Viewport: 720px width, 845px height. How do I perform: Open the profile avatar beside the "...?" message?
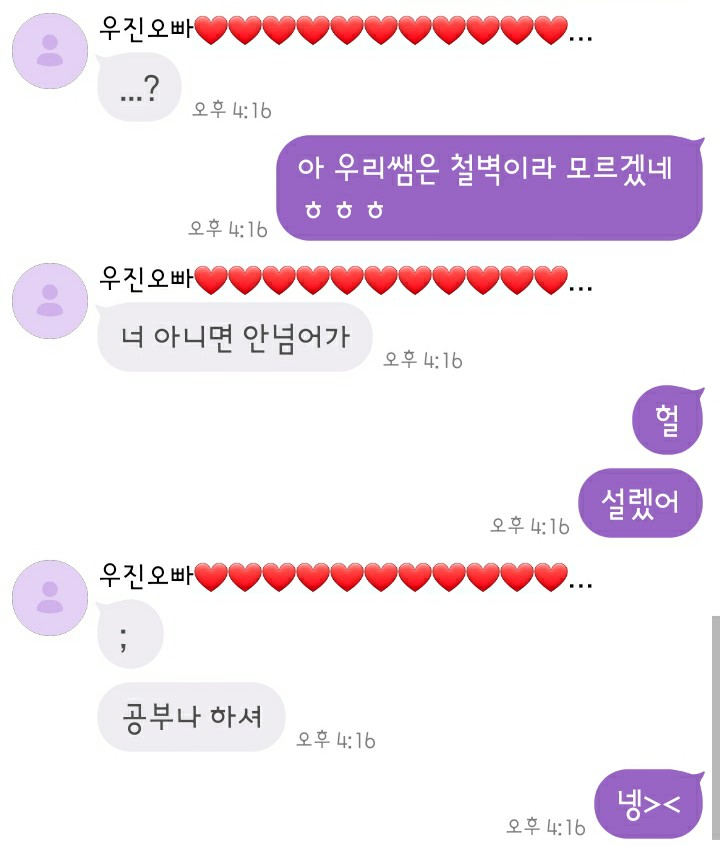pyautogui.click(x=49, y=50)
